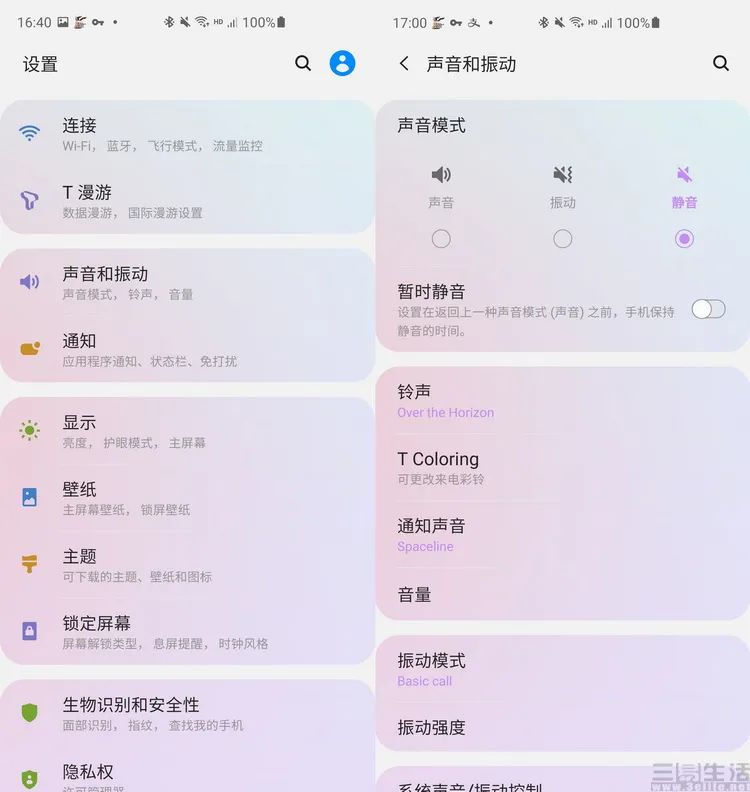This screenshot has width=750, height=792.
Task: Open search in 声音和振动 screen
Action: (x=721, y=64)
